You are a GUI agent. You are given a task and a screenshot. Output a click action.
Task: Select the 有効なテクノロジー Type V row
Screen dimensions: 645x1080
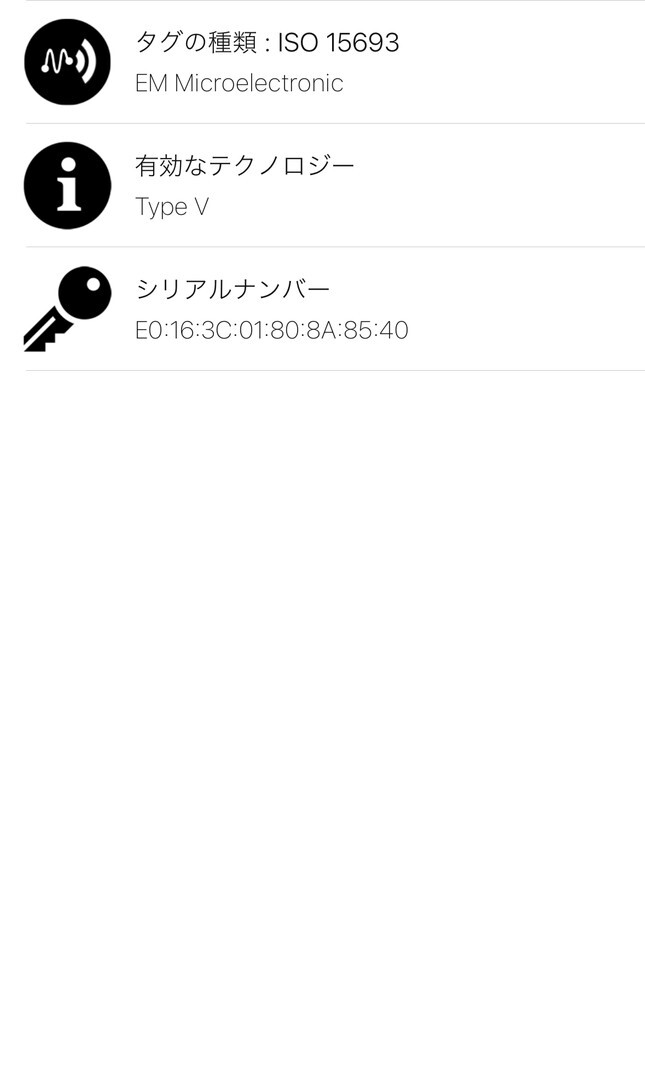(x=322, y=185)
